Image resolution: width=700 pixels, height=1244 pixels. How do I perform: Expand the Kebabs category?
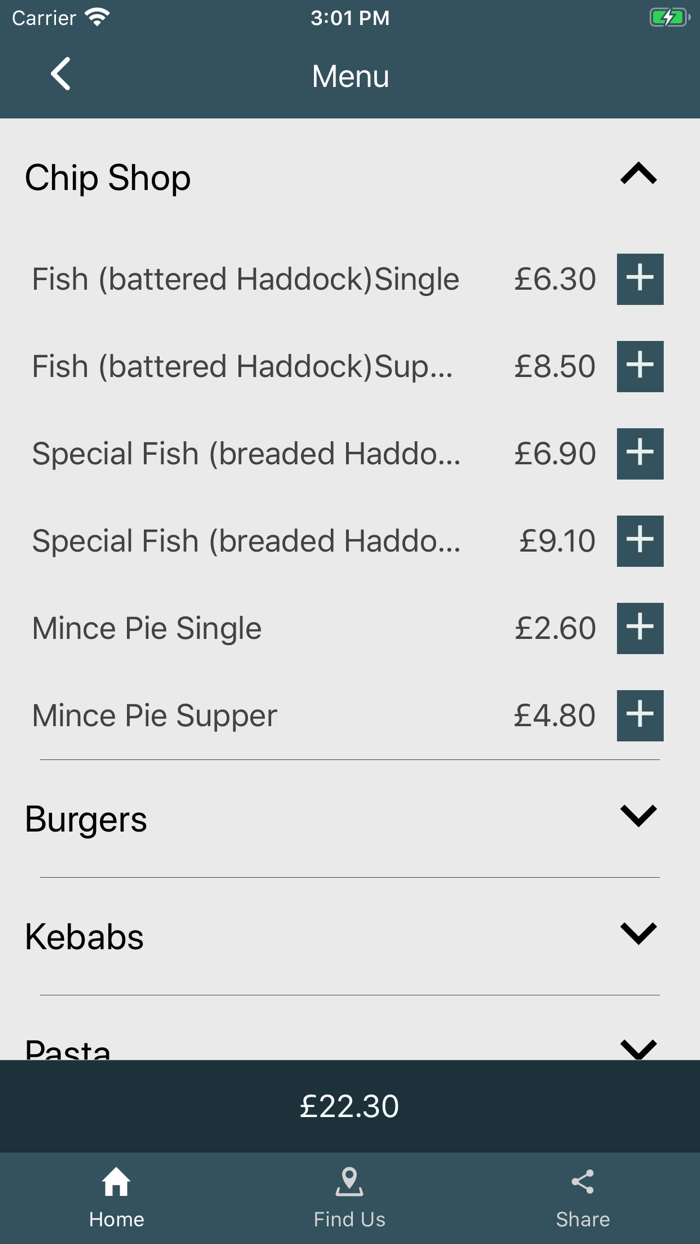click(x=638, y=934)
